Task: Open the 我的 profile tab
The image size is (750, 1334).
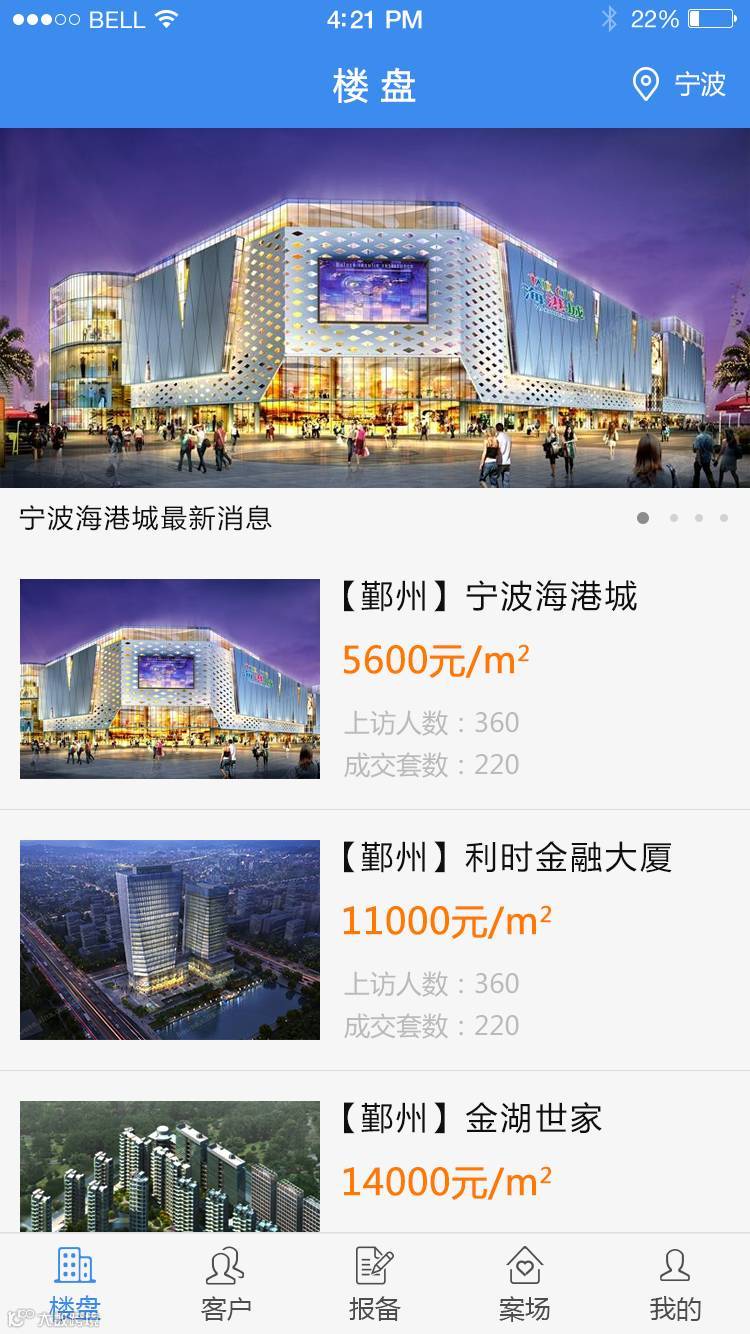Action: tap(675, 1285)
